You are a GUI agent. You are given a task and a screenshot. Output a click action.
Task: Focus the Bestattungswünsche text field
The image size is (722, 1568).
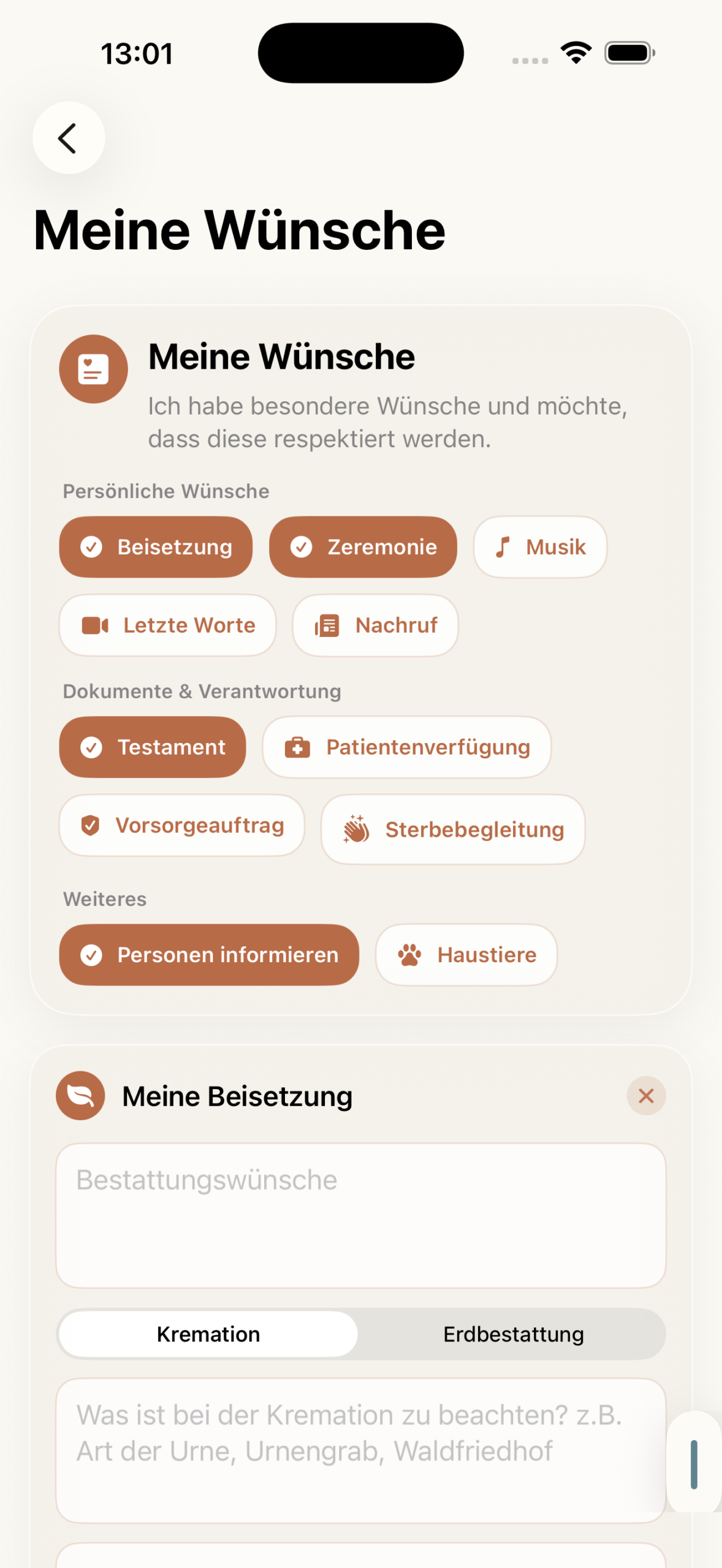(361, 1216)
